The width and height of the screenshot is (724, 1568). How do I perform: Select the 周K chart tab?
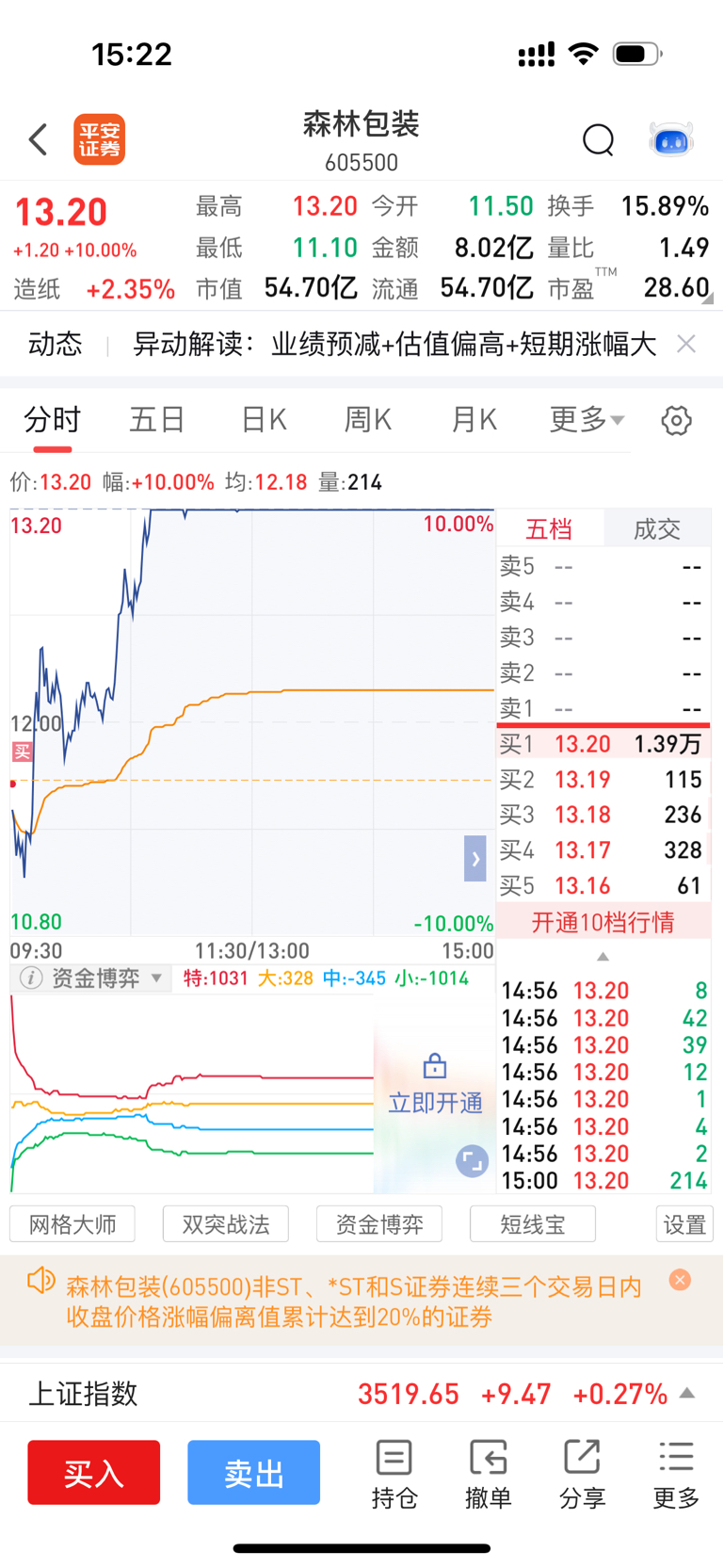[368, 419]
